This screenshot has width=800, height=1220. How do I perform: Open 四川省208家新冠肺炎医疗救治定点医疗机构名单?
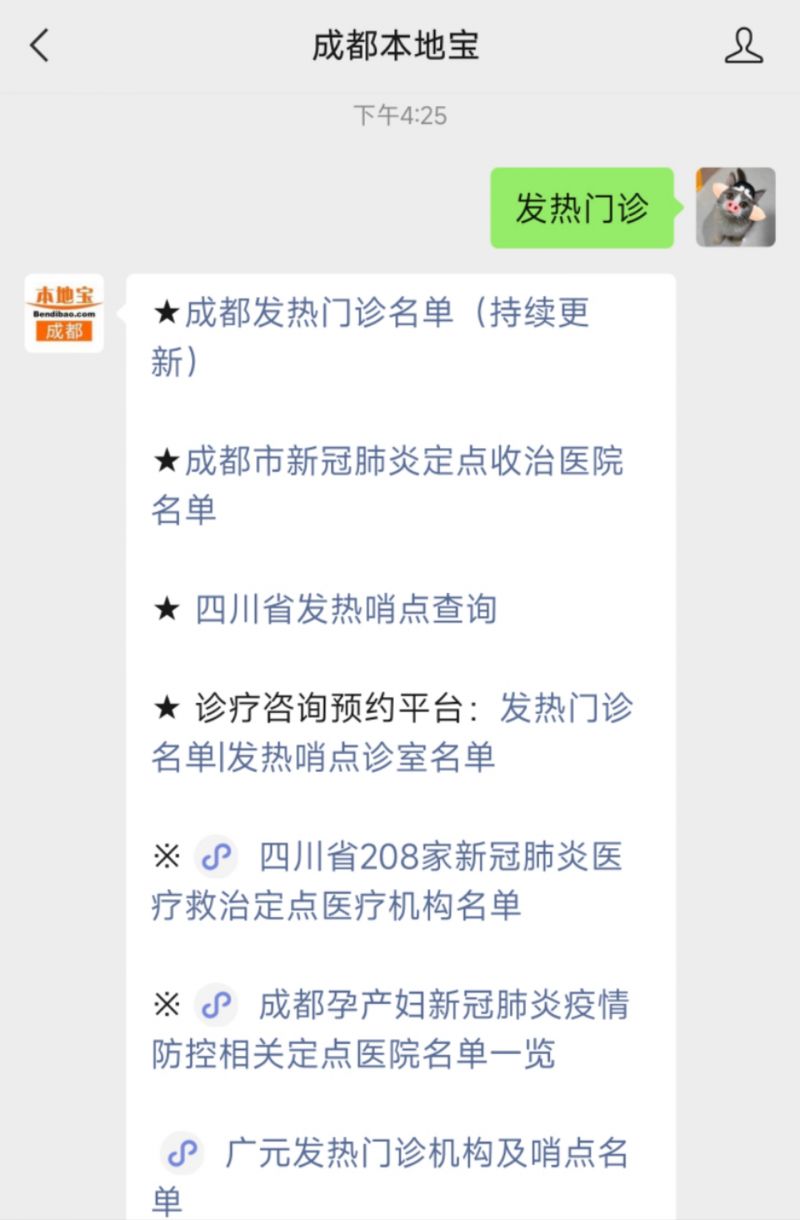440,858
